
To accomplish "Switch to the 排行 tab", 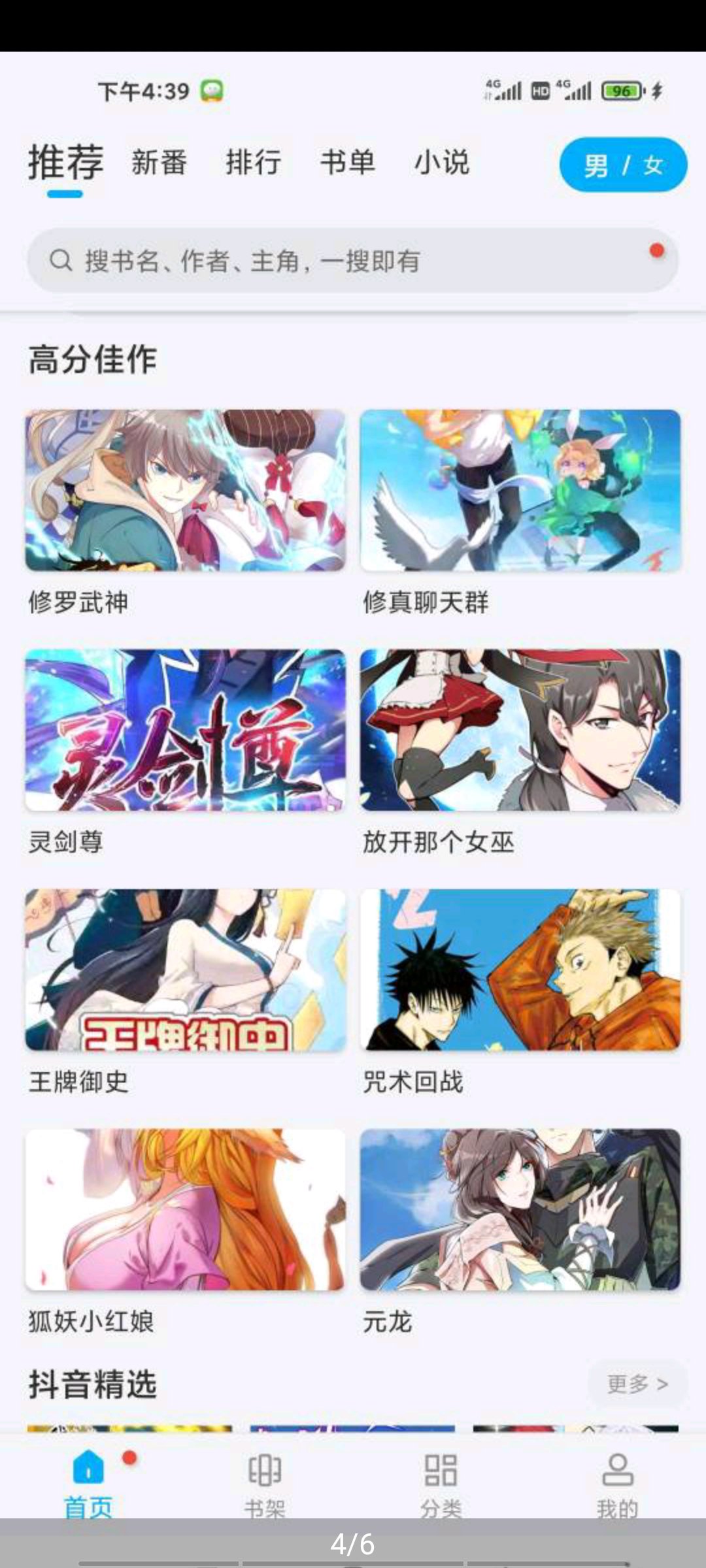I will tap(253, 163).
